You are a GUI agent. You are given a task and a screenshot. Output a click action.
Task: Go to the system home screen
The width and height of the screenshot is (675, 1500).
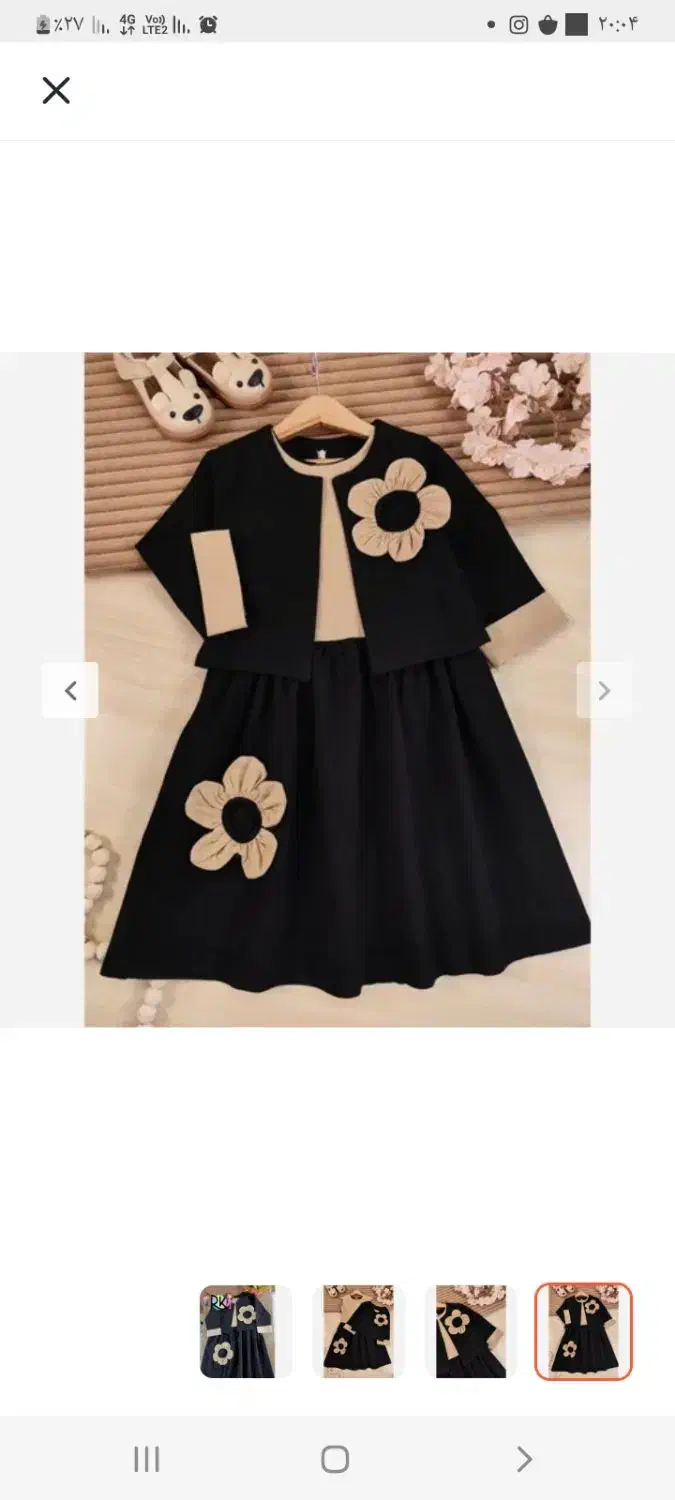coord(335,1459)
